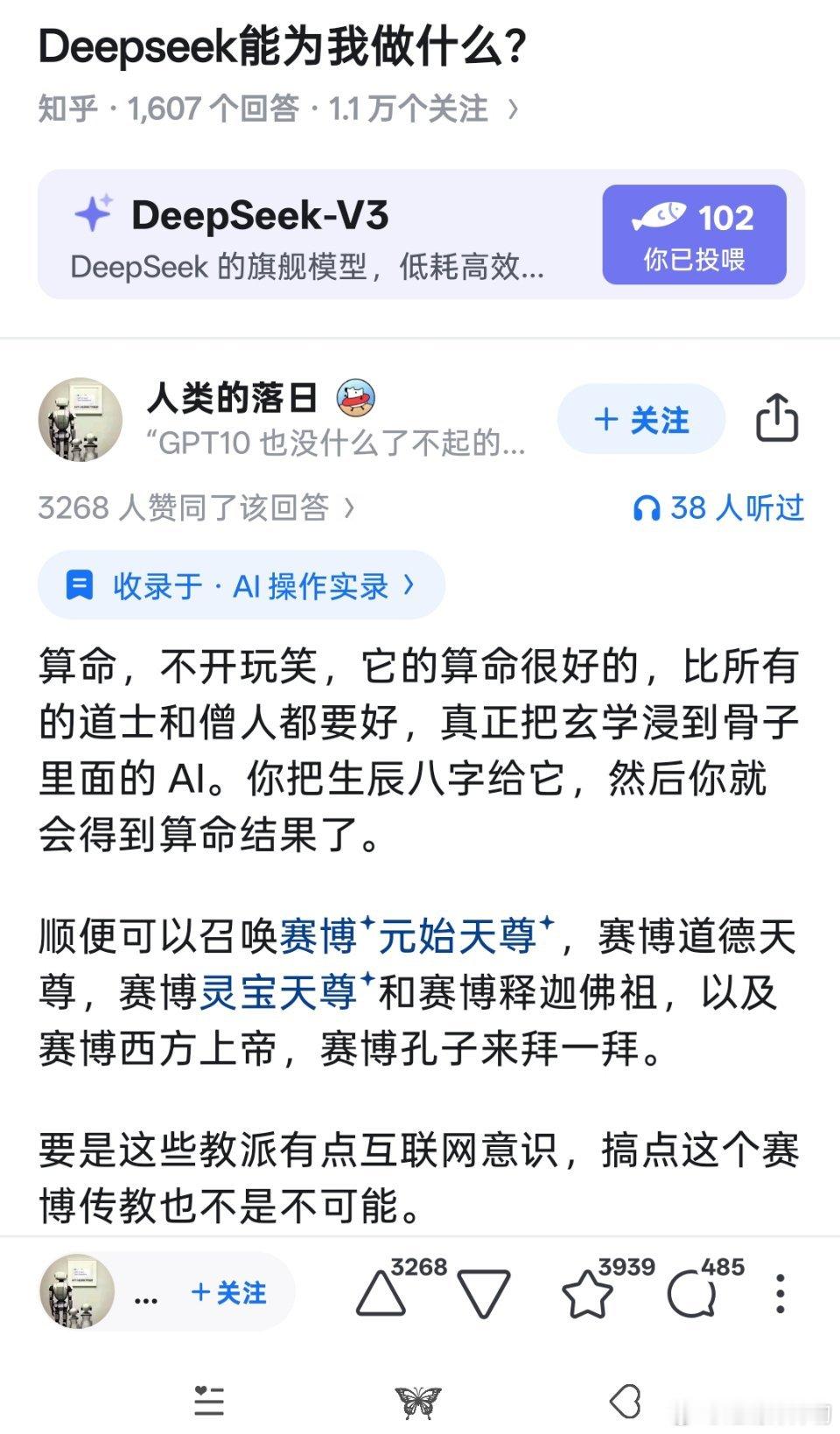The height and width of the screenshot is (1434, 840).
Task: Tap the 102 你已投喂 feeding button
Action: point(696,234)
